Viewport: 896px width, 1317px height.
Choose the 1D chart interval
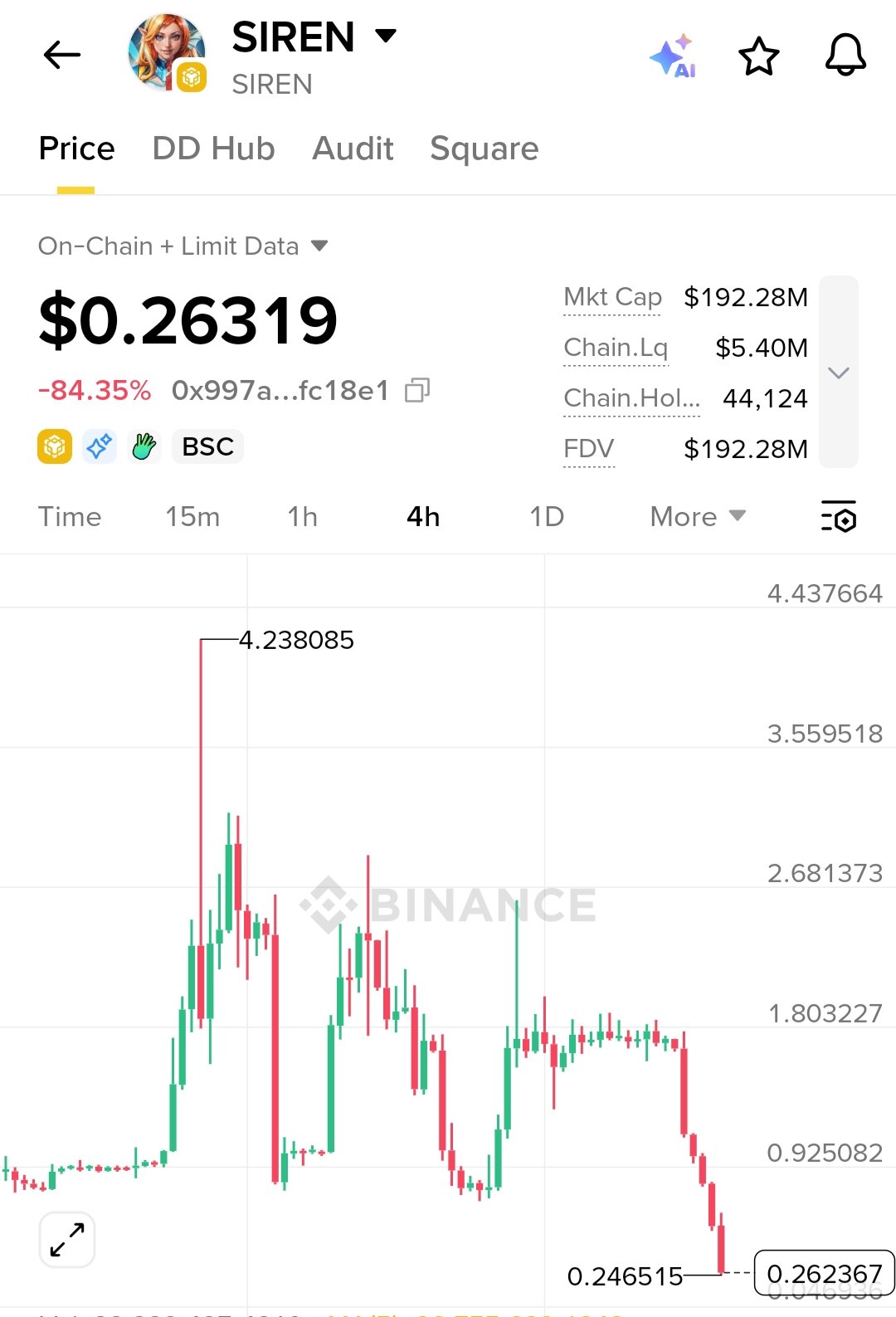(547, 517)
